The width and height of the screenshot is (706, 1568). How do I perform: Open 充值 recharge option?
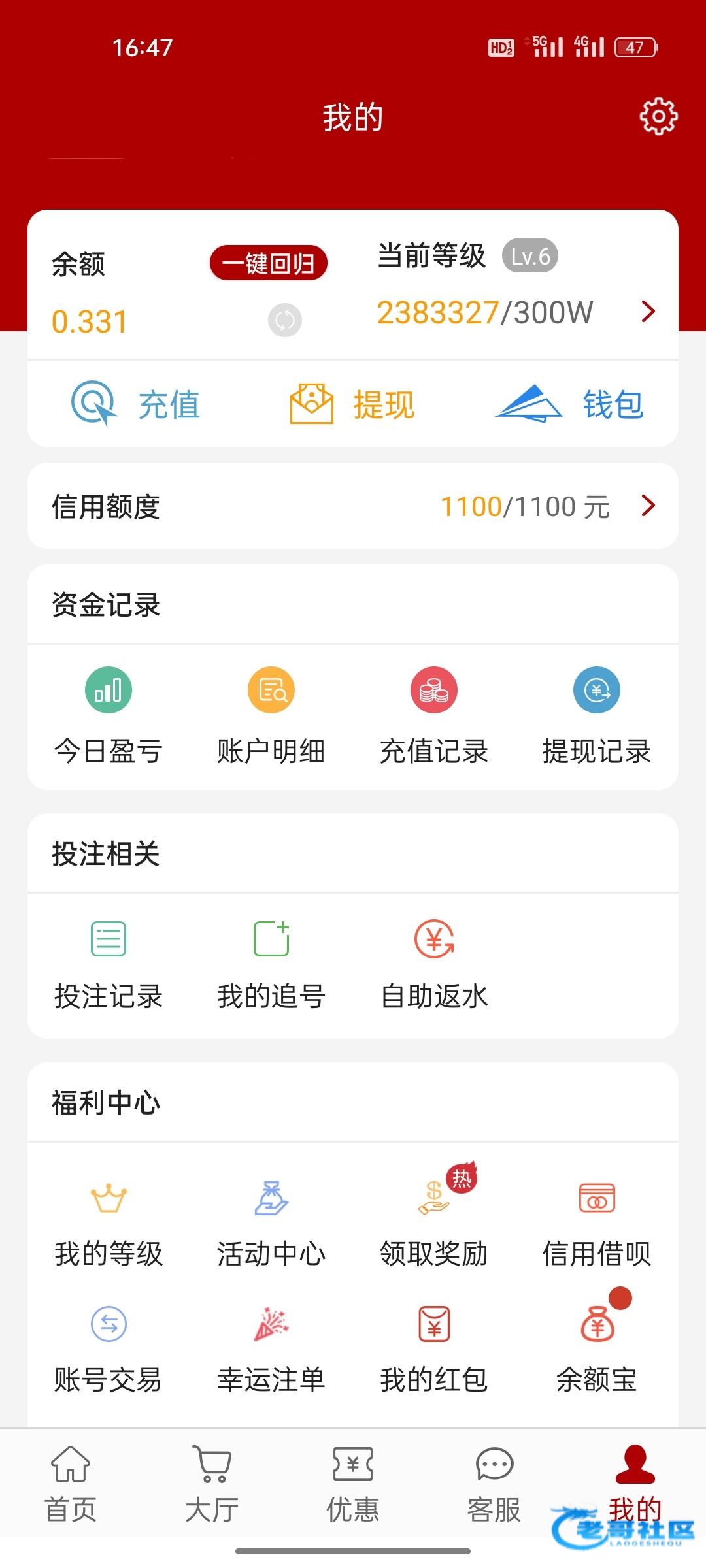[x=136, y=404]
